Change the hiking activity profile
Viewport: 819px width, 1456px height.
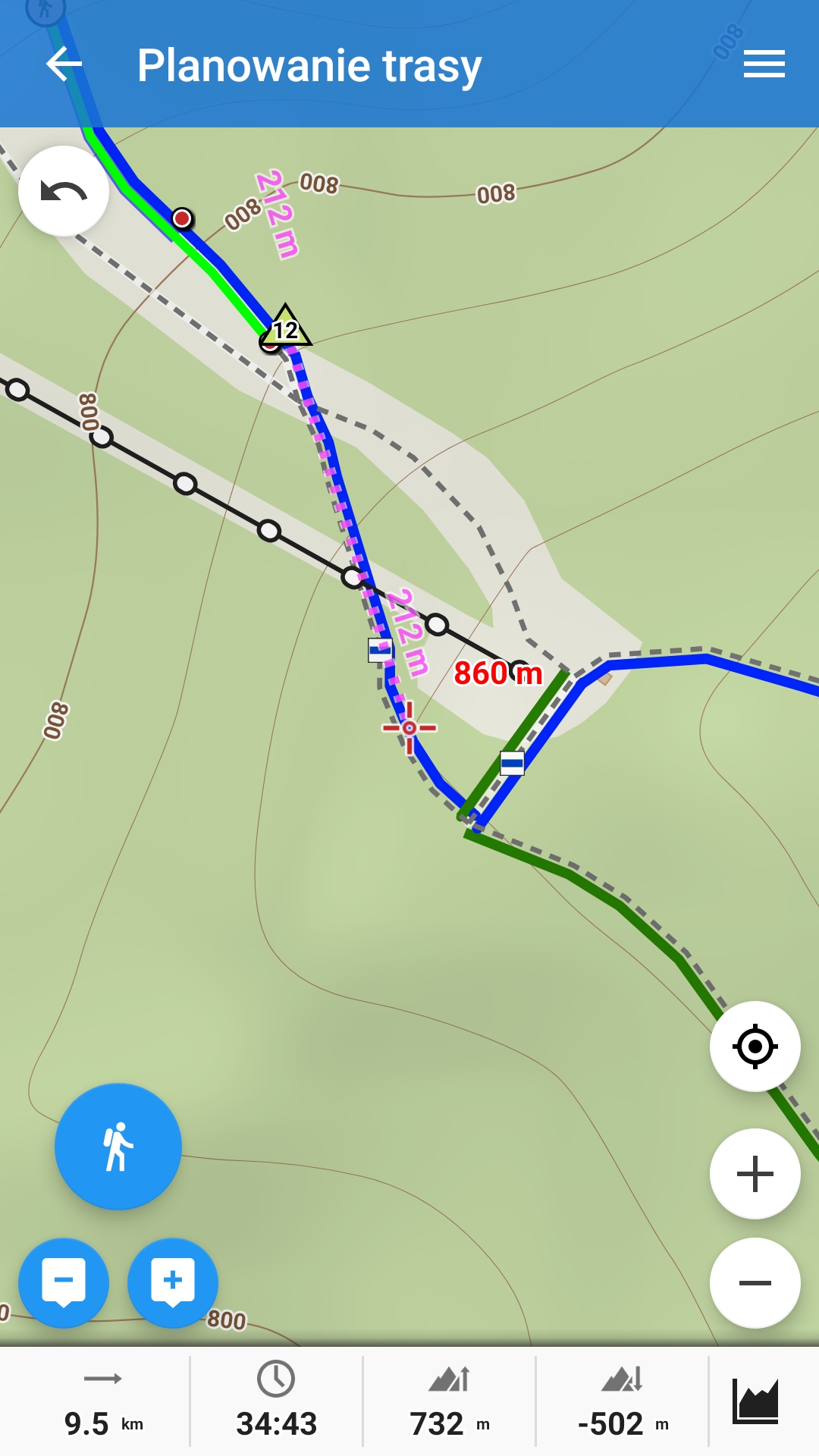(x=118, y=1147)
